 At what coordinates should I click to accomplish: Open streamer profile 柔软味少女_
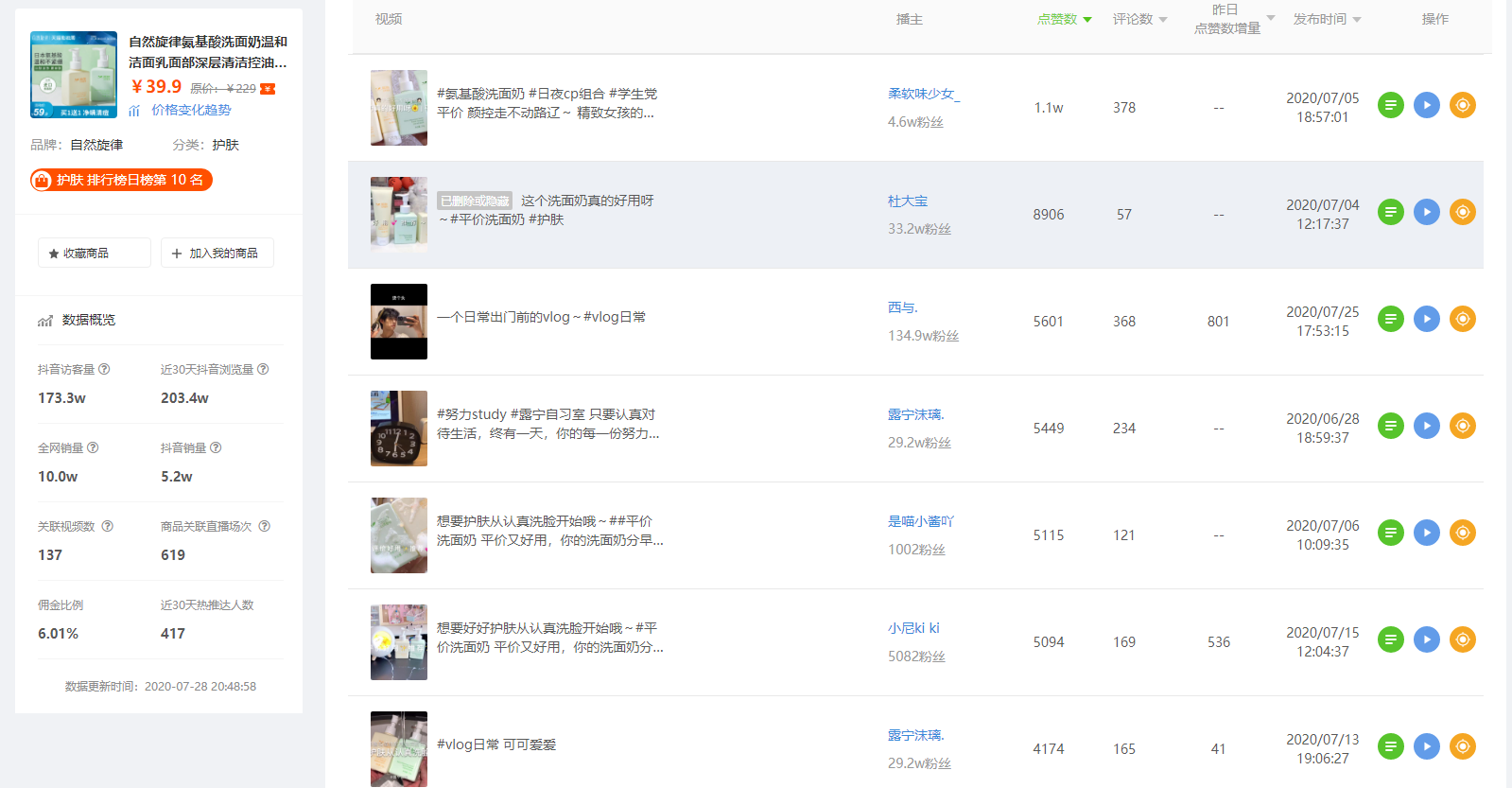pyautogui.click(x=923, y=94)
